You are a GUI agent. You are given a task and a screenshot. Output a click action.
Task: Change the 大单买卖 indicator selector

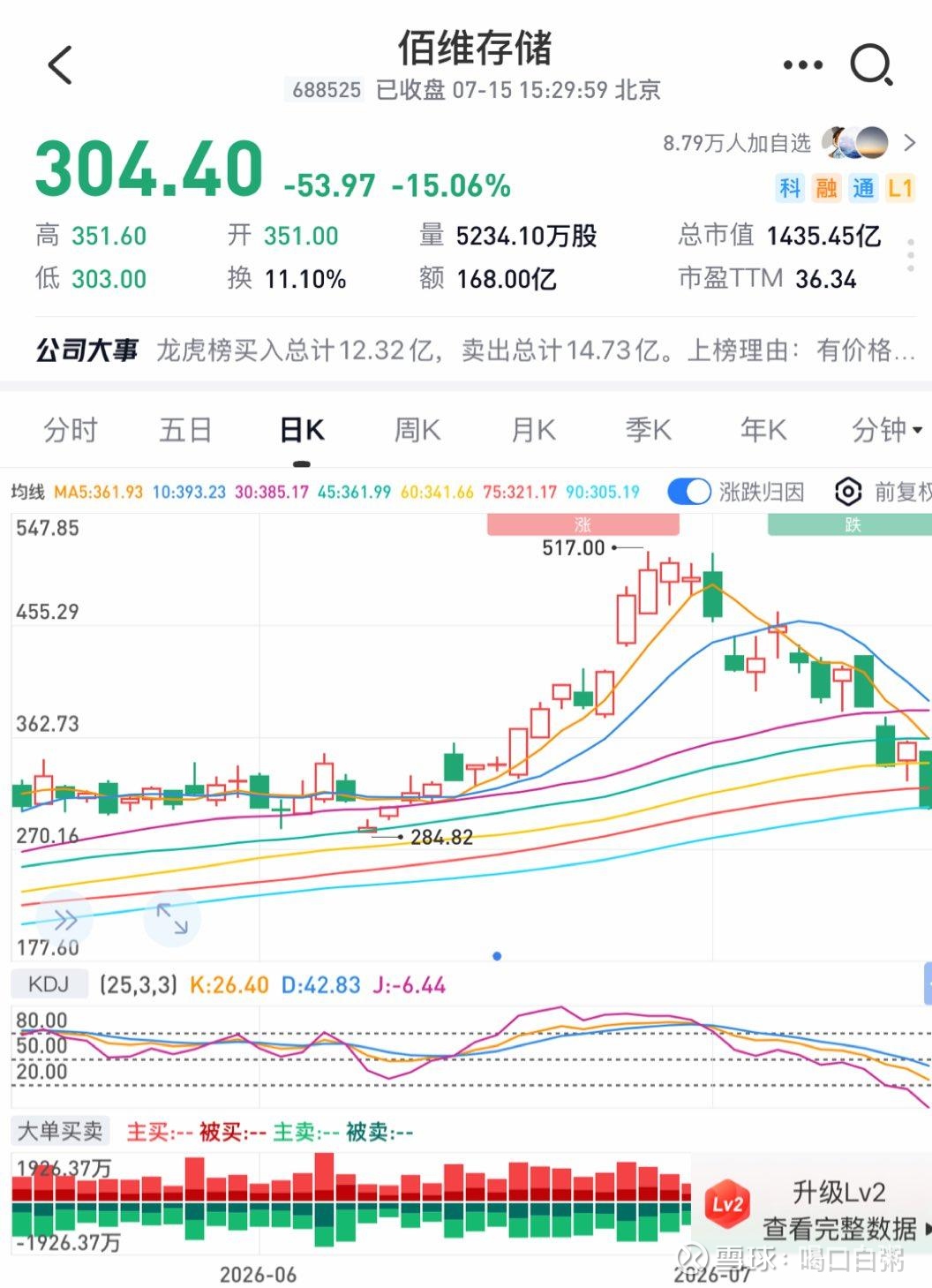pyautogui.click(x=60, y=1131)
